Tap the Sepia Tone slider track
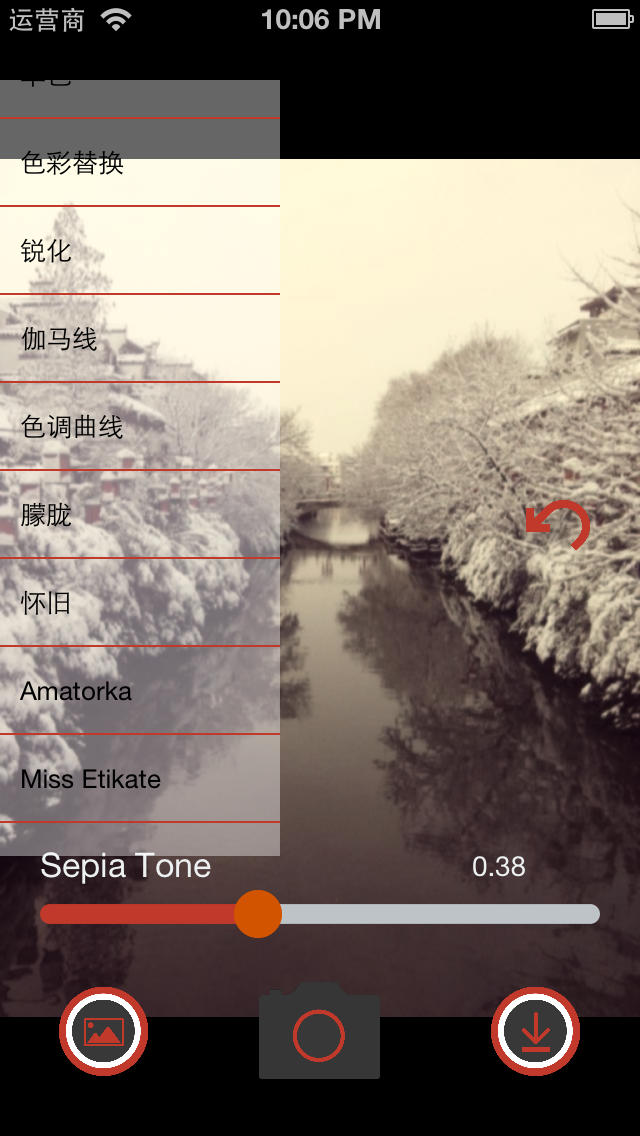Viewport: 640px width, 1136px height. tap(320, 914)
